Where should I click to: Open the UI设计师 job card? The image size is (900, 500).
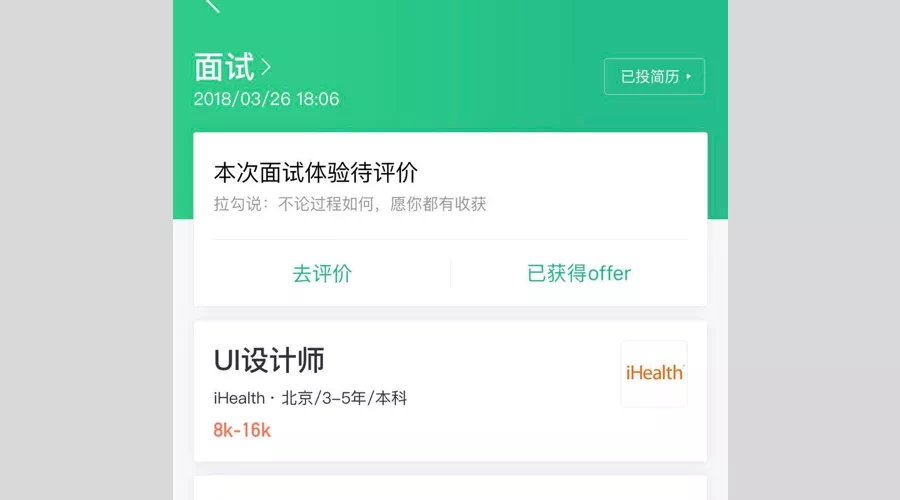pos(450,392)
